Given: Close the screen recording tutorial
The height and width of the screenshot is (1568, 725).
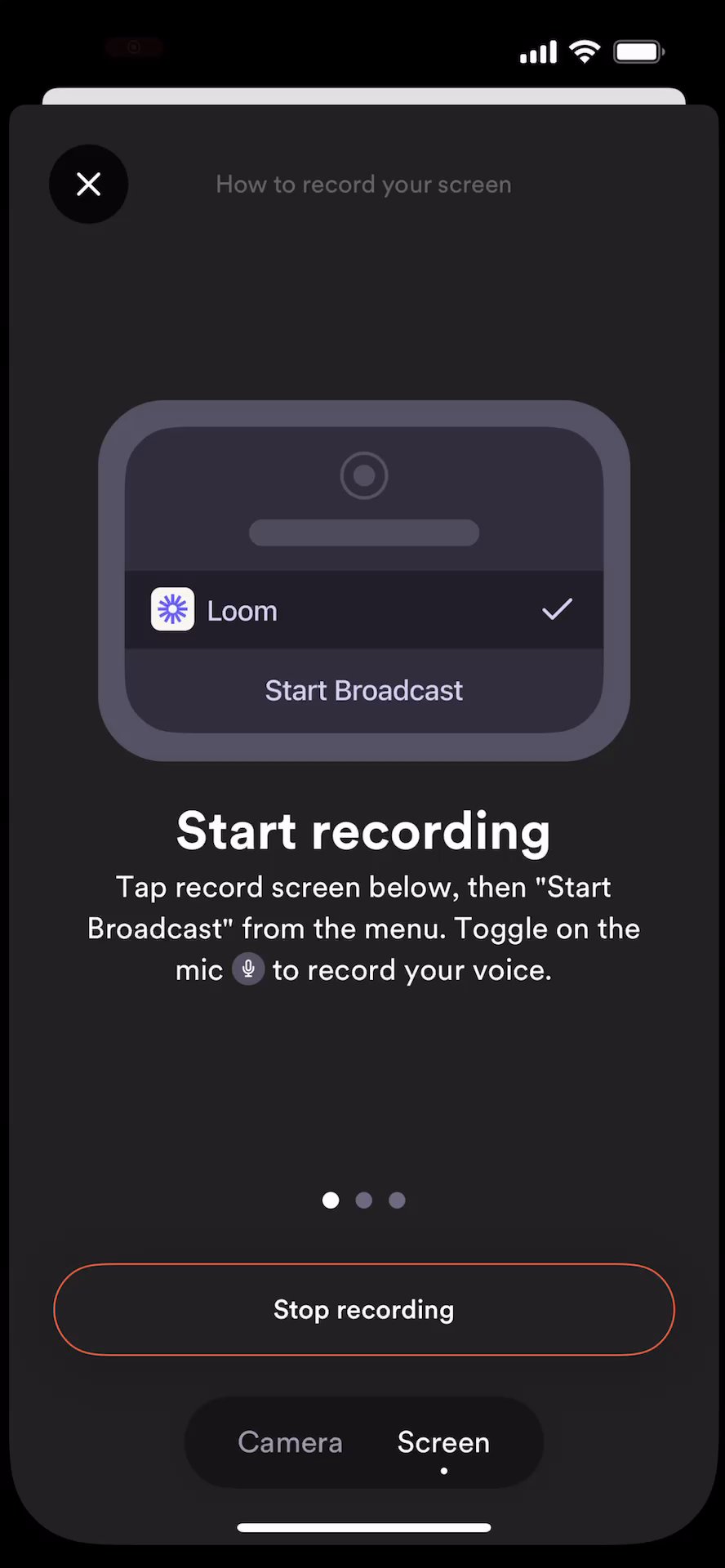Looking at the screenshot, I should [x=88, y=184].
